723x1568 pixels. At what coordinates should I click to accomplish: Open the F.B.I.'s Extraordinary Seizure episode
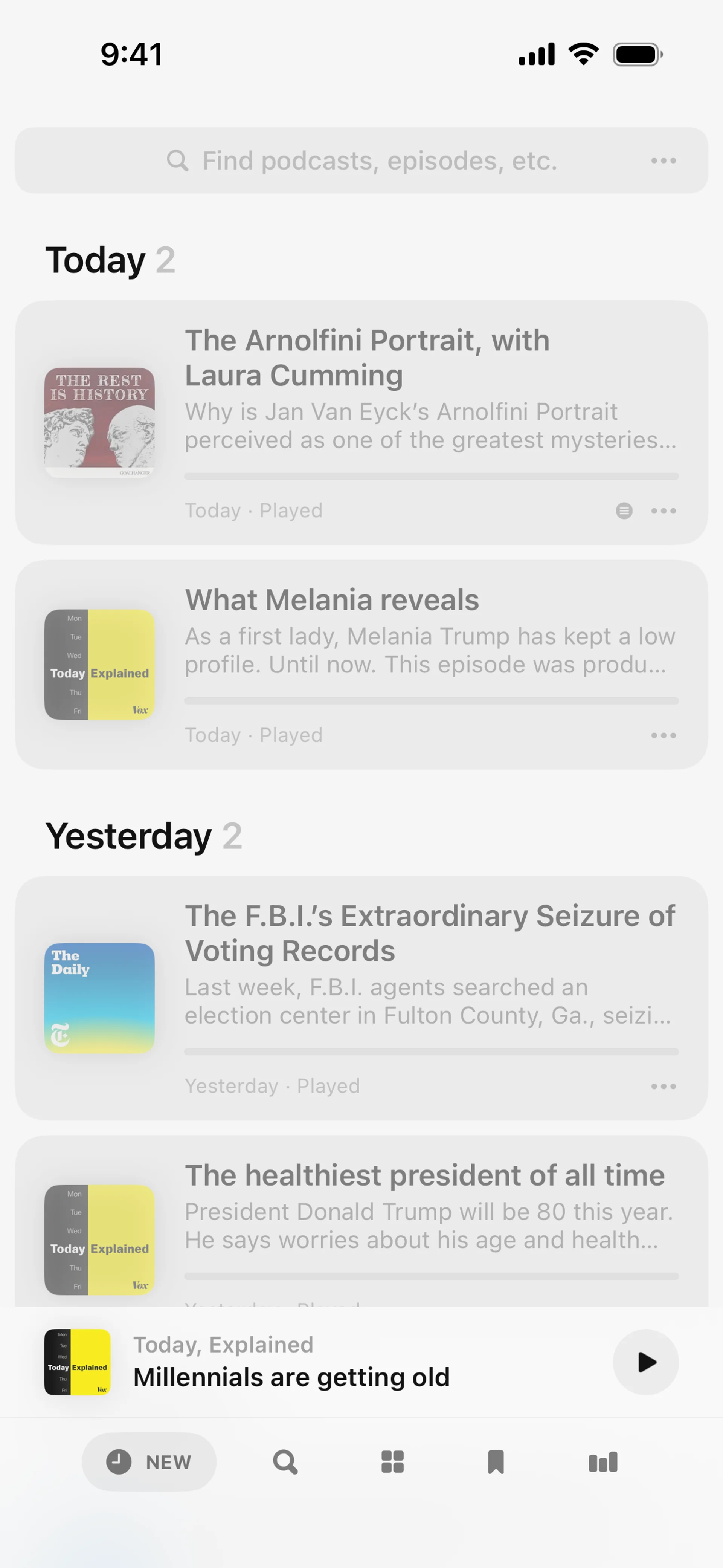coord(430,933)
